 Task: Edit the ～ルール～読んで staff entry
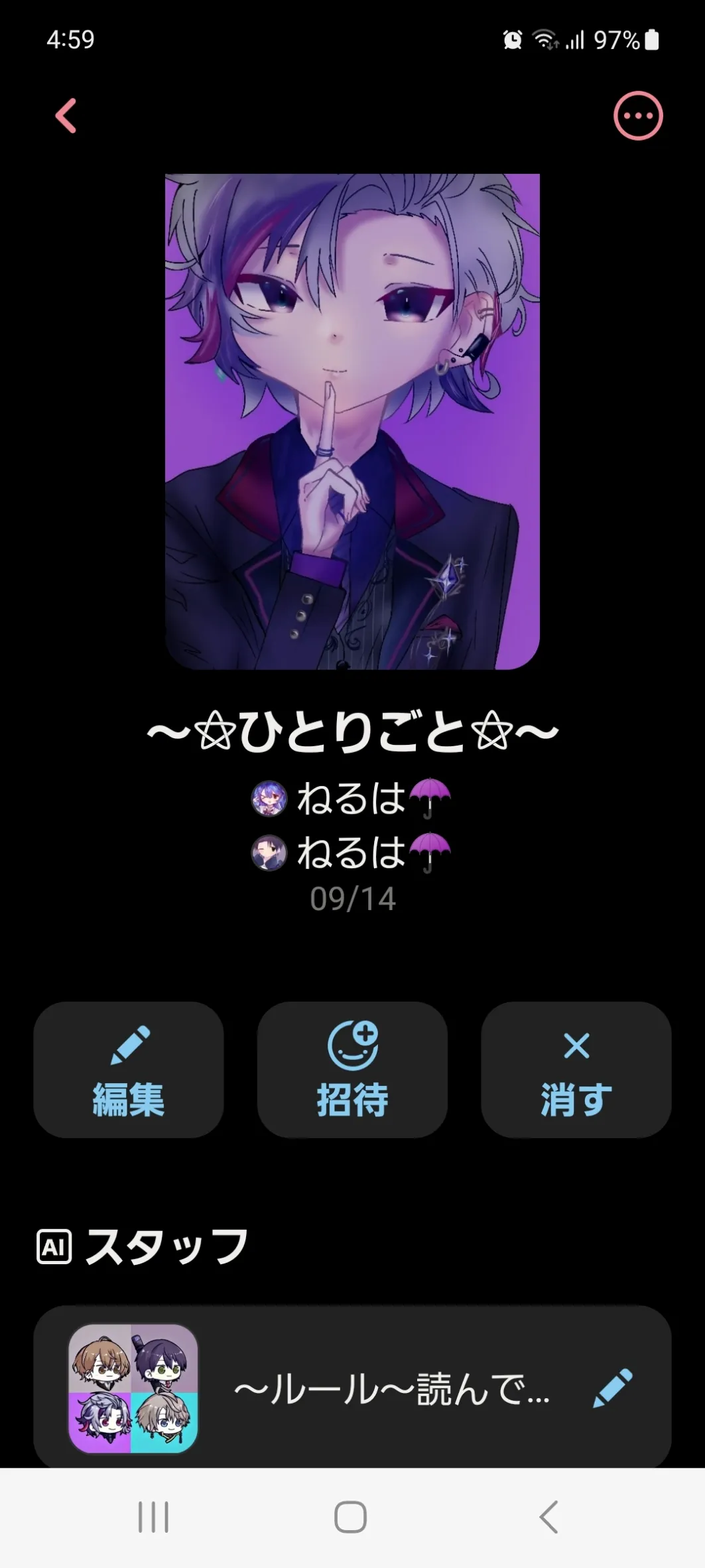point(613,1388)
